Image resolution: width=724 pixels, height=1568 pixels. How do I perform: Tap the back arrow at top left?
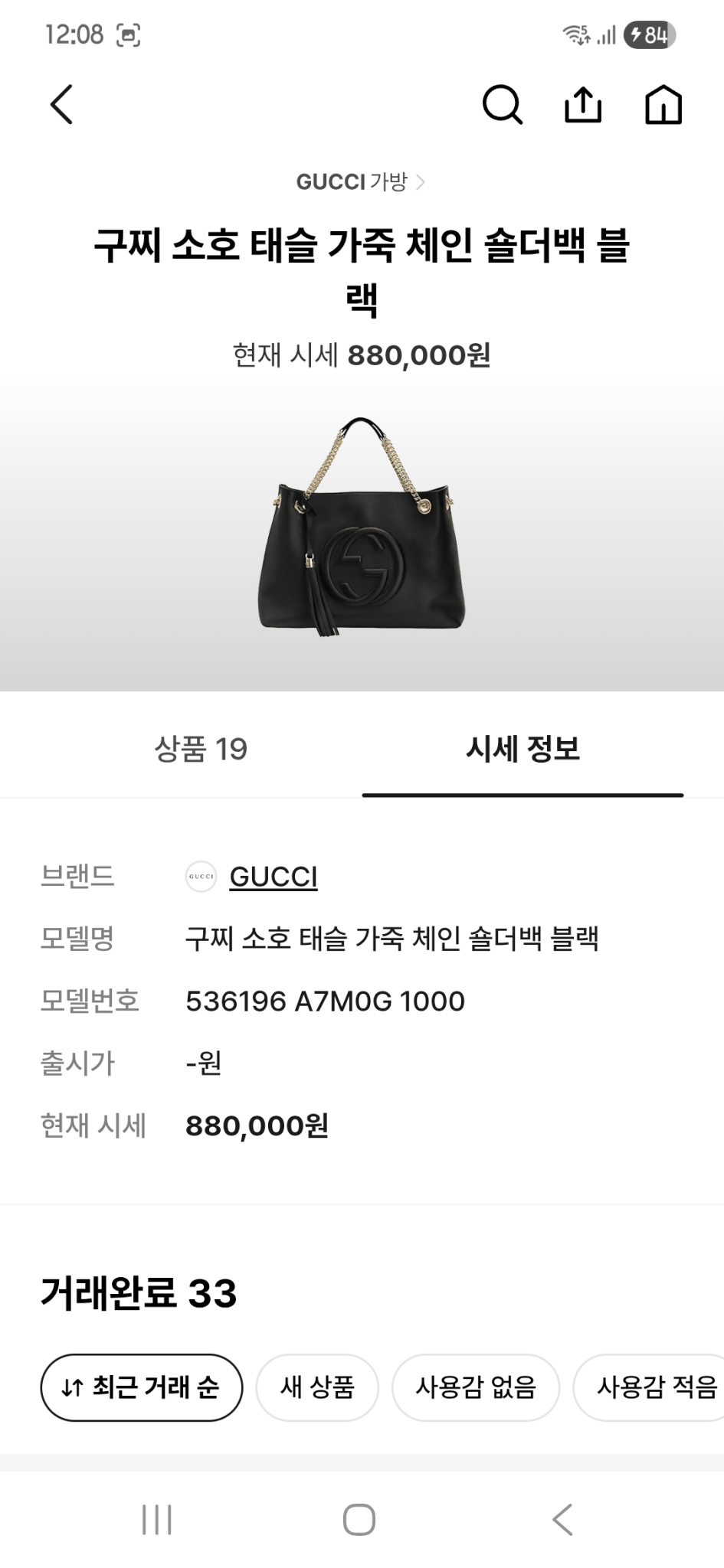tap(61, 106)
